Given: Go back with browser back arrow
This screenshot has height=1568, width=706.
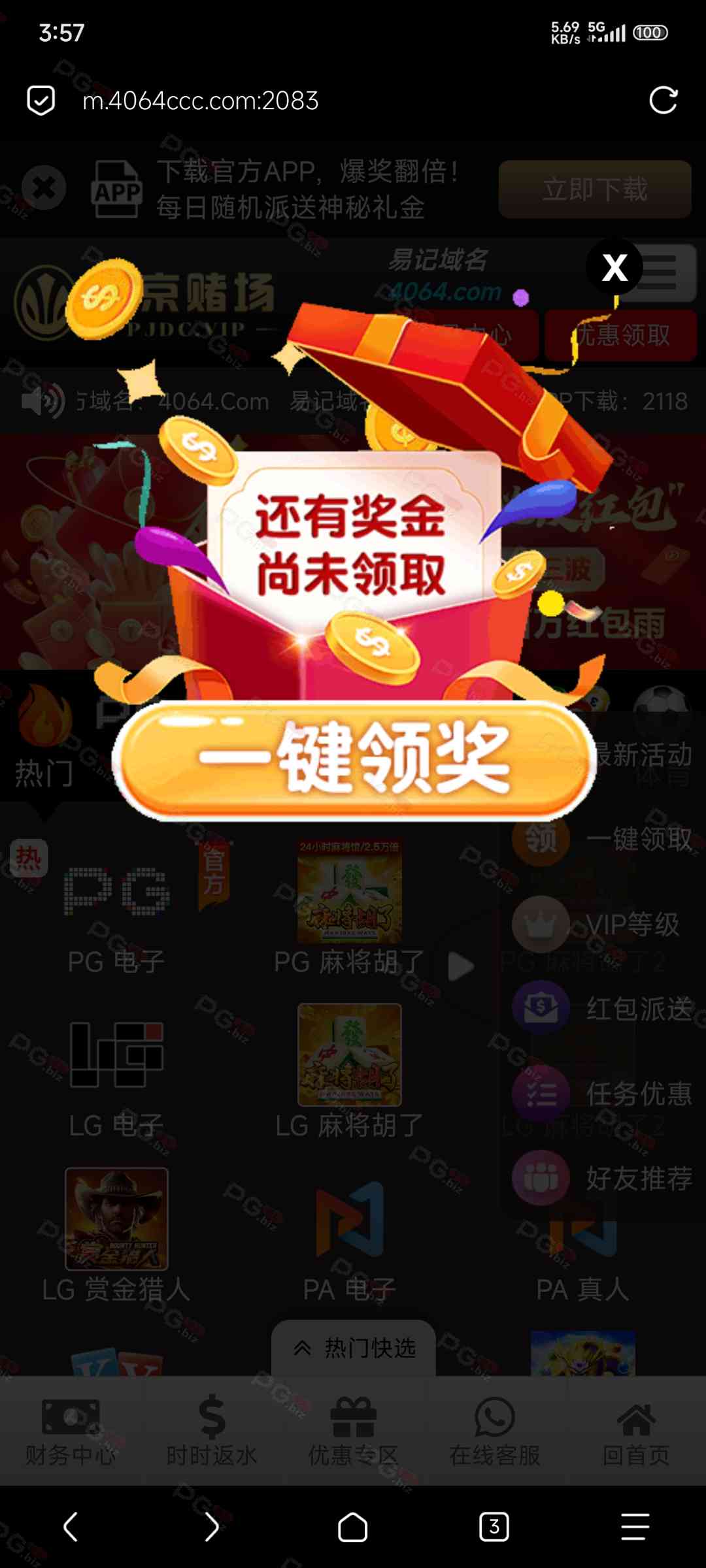Looking at the screenshot, I should coord(71,1527).
